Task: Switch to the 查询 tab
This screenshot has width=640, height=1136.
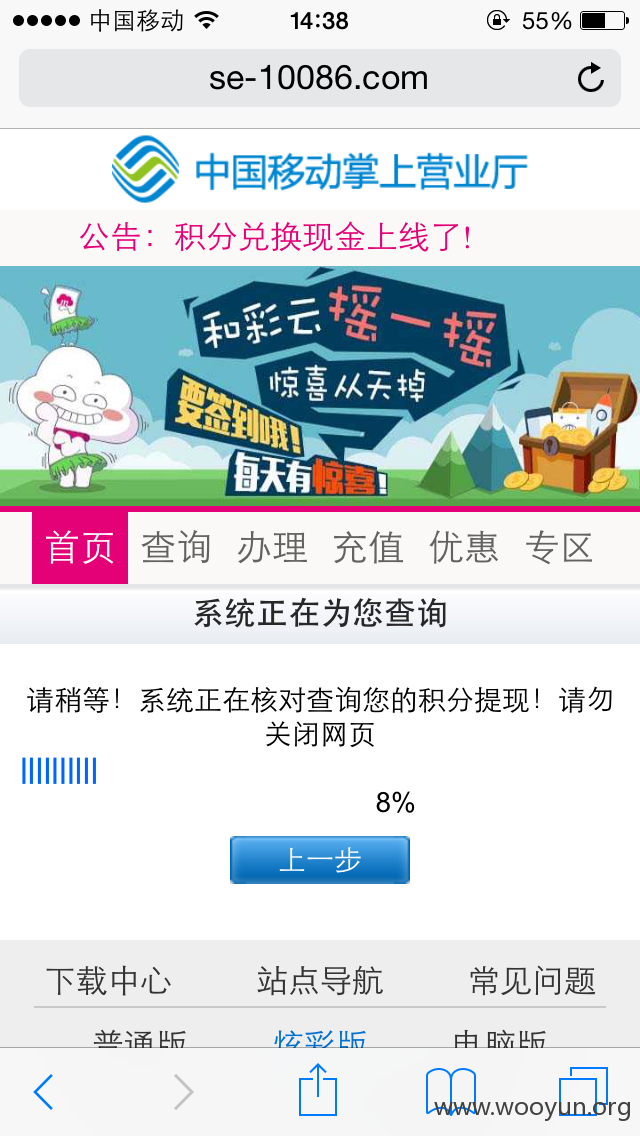Action: pos(176,548)
